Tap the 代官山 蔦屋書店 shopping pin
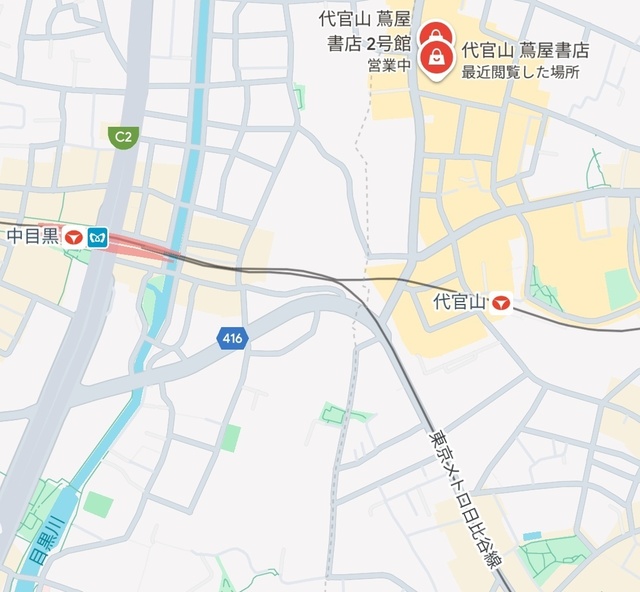This screenshot has height=592, width=640. click(437, 58)
